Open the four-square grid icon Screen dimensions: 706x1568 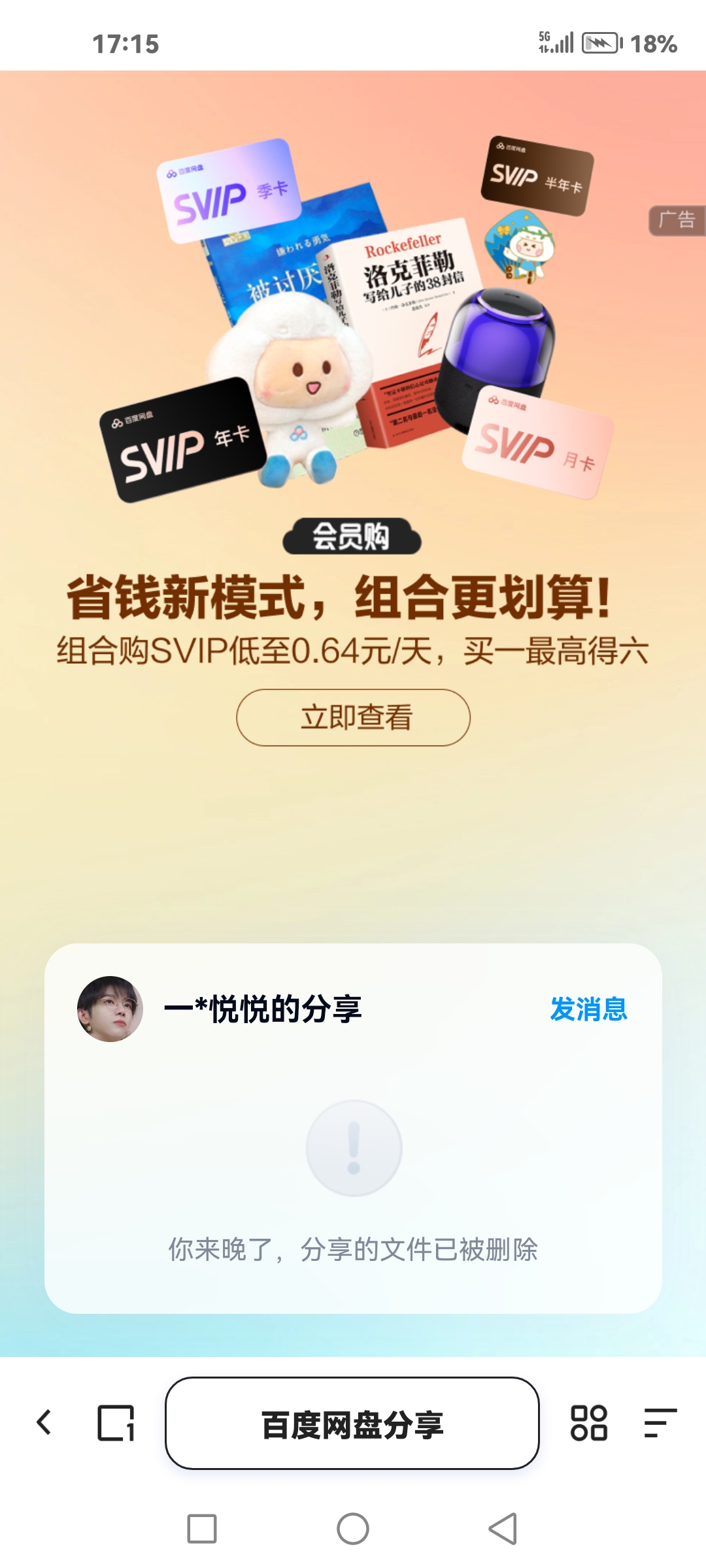[588, 1422]
